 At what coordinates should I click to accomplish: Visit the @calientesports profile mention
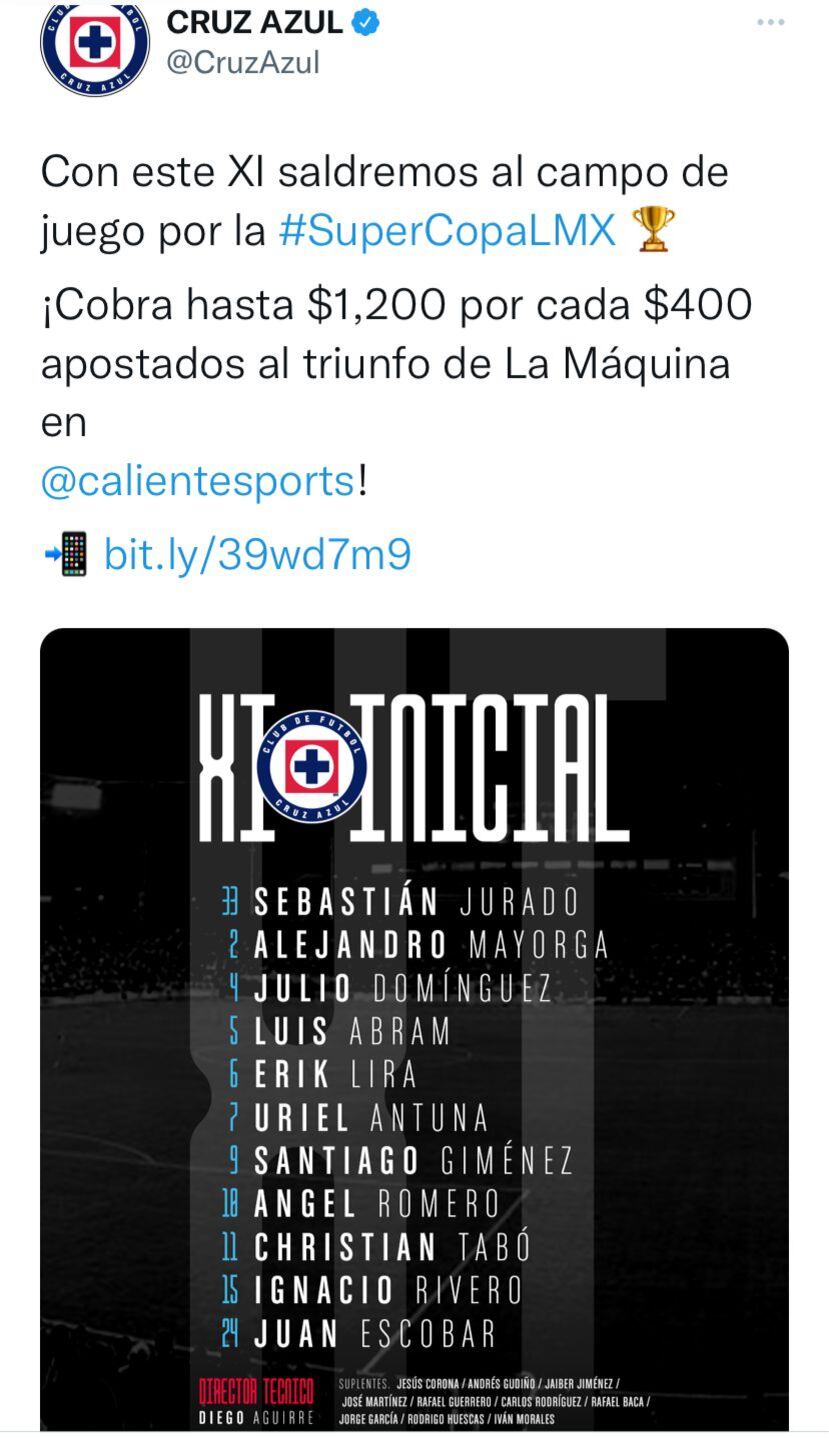(198, 481)
